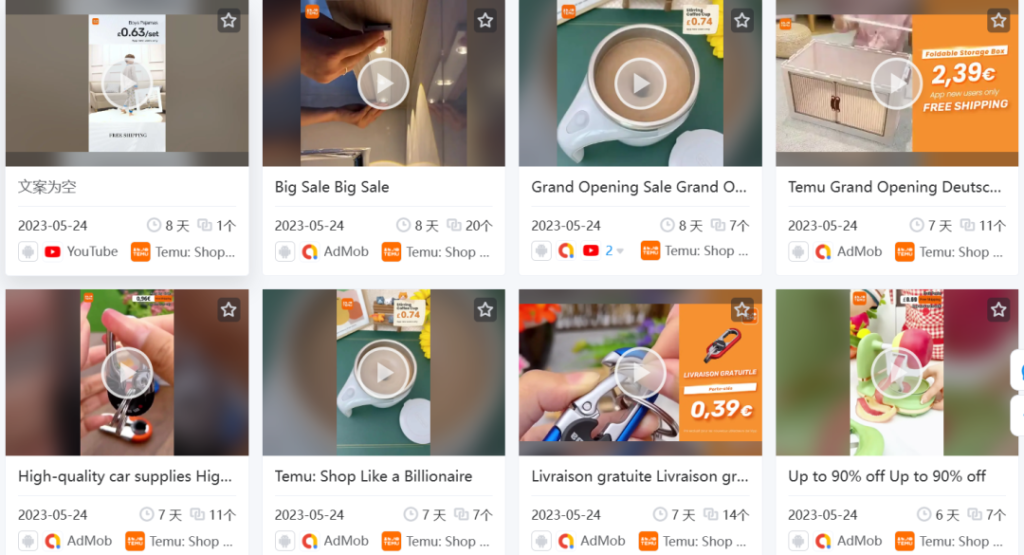The width and height of the screenshot is (1024, 555).
Task: Favorite the 'Livraison gratuite' ad
Action: coord(742,310)
